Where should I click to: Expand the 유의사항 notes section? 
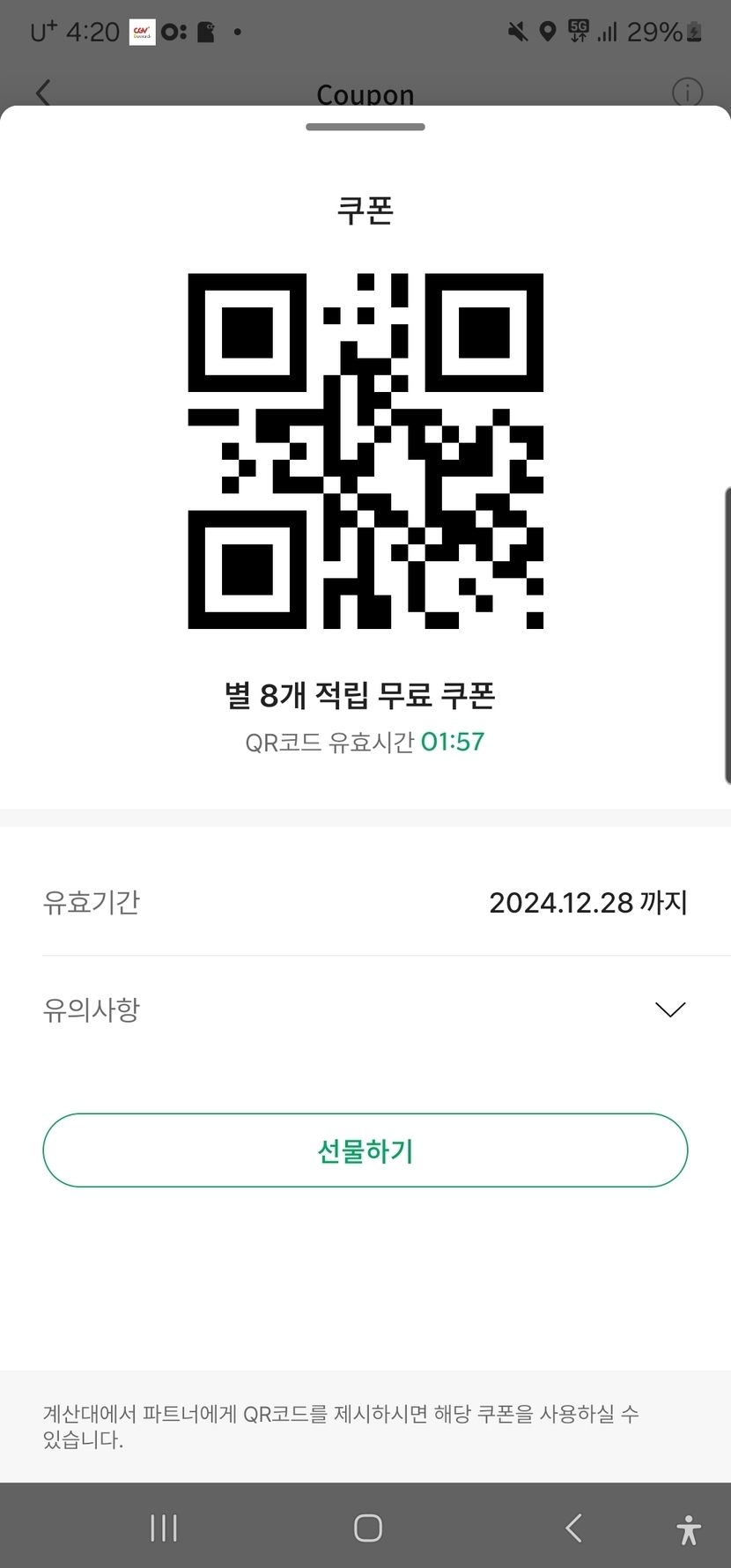(670, 1010)
